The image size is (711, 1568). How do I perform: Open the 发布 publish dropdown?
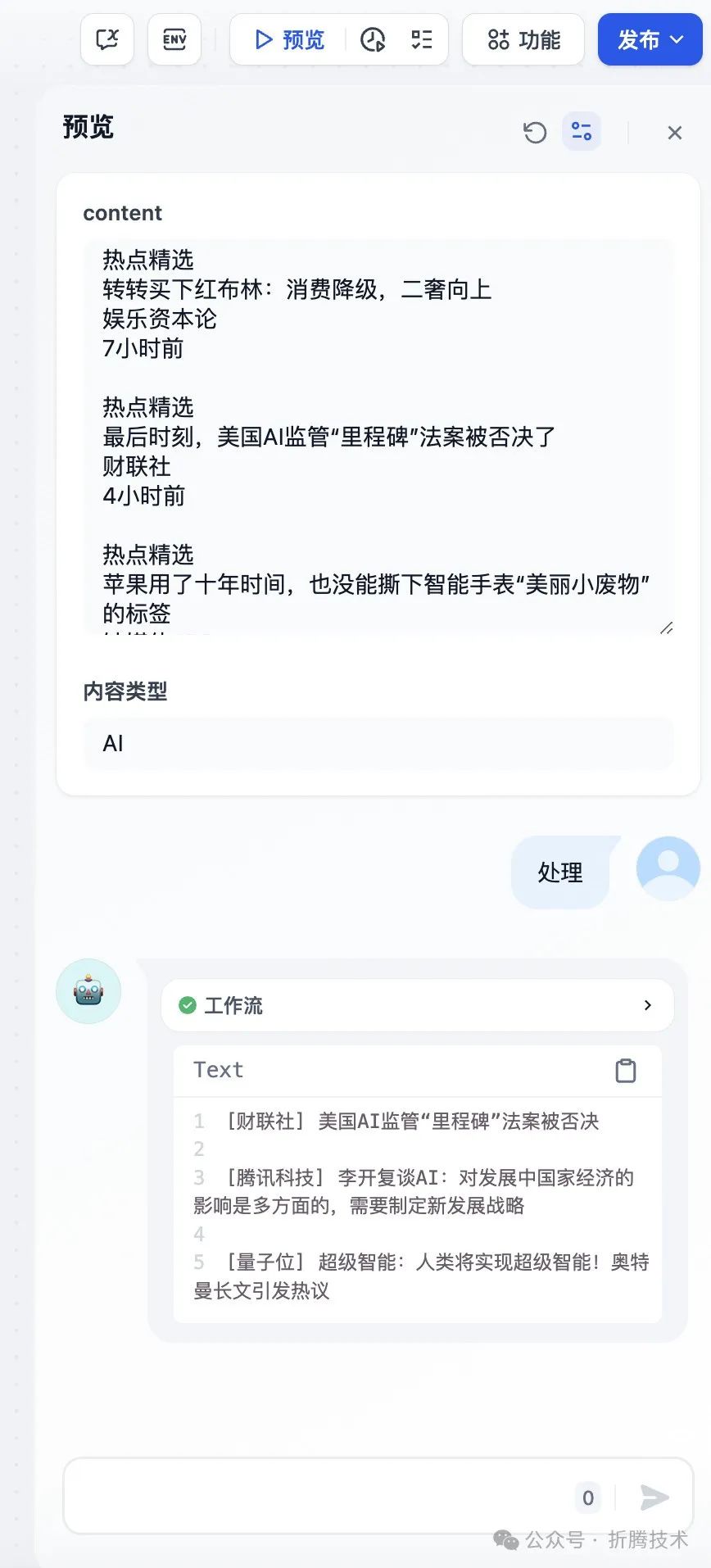tap(650, 39)
